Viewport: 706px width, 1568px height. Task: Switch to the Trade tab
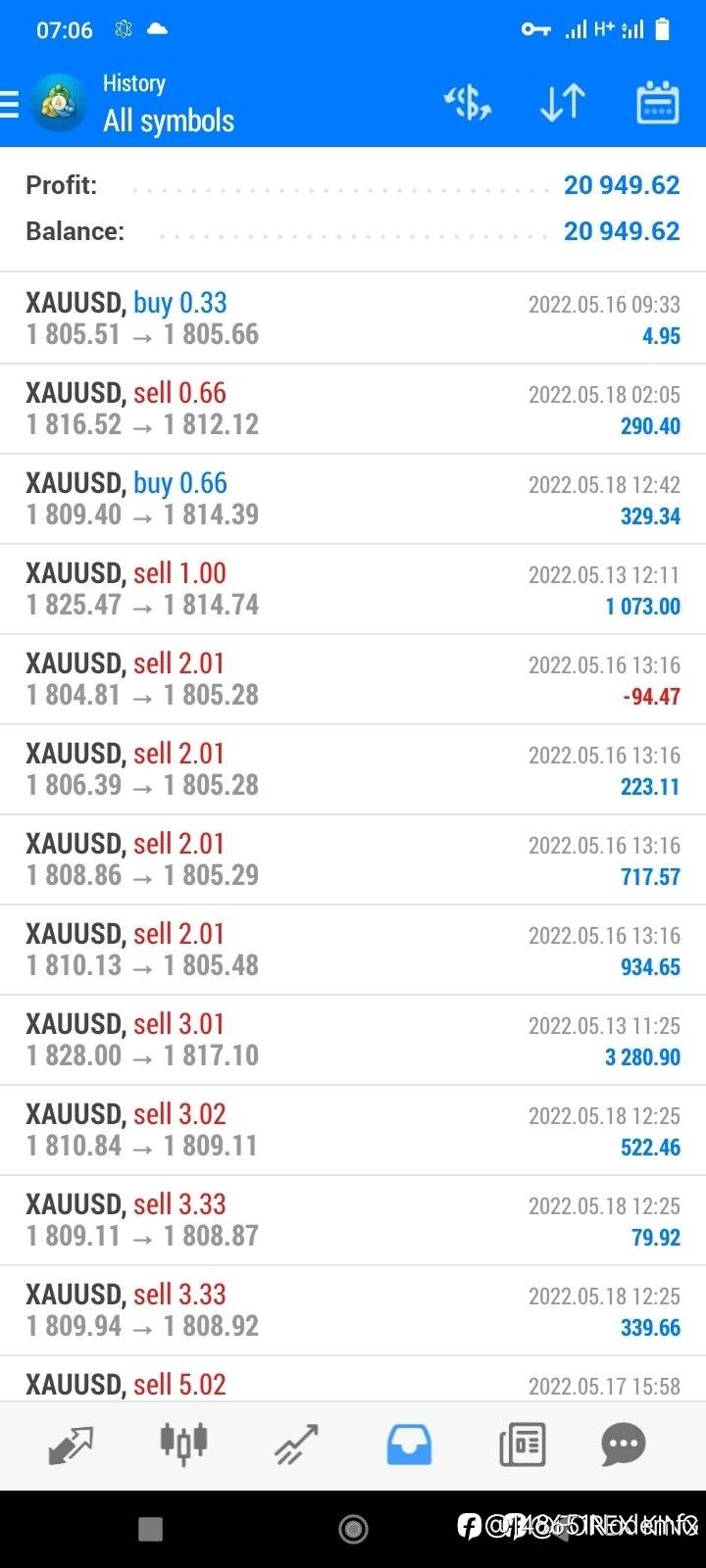click(296, 1445)
